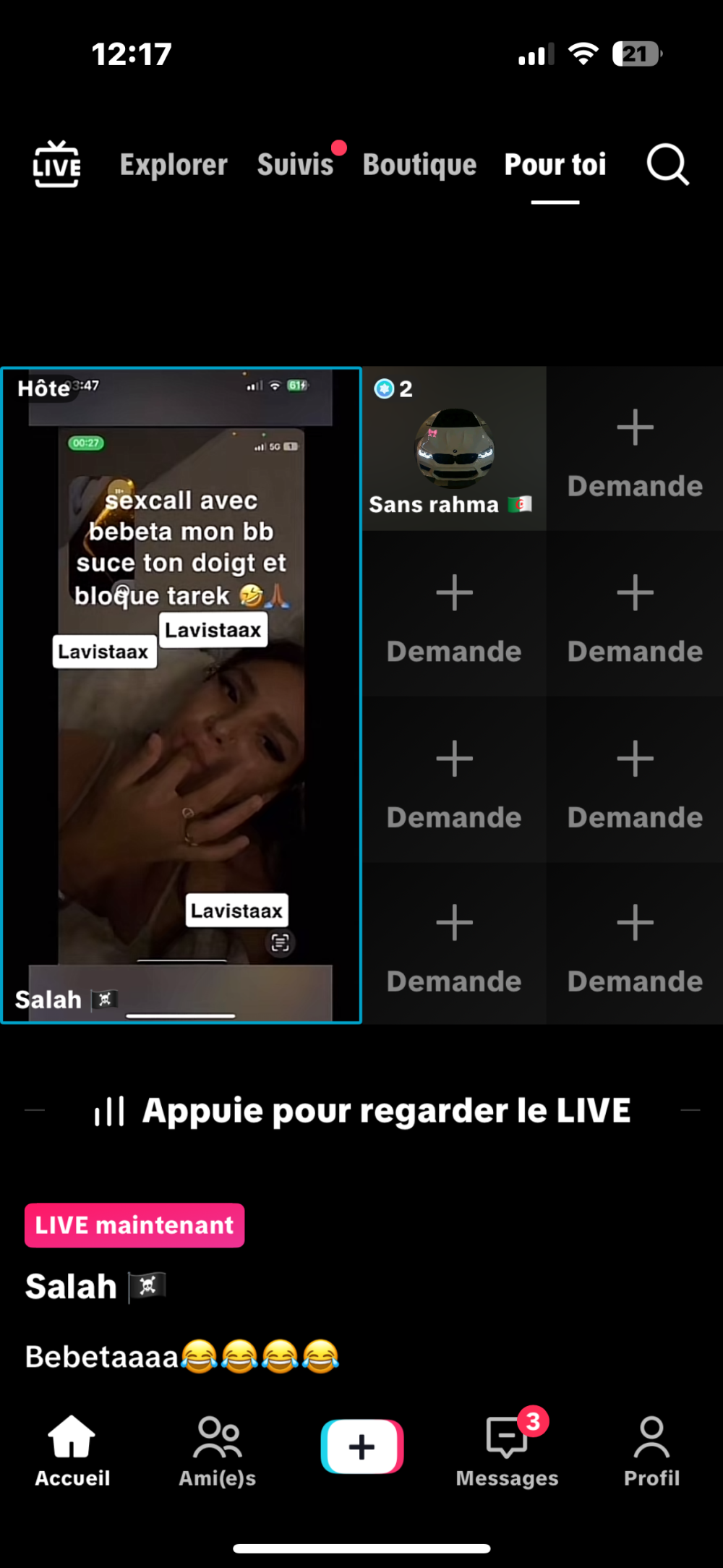723x1568 pixels.
Task: Create a new post with plus button
Action: click(x=361, y=1446)
